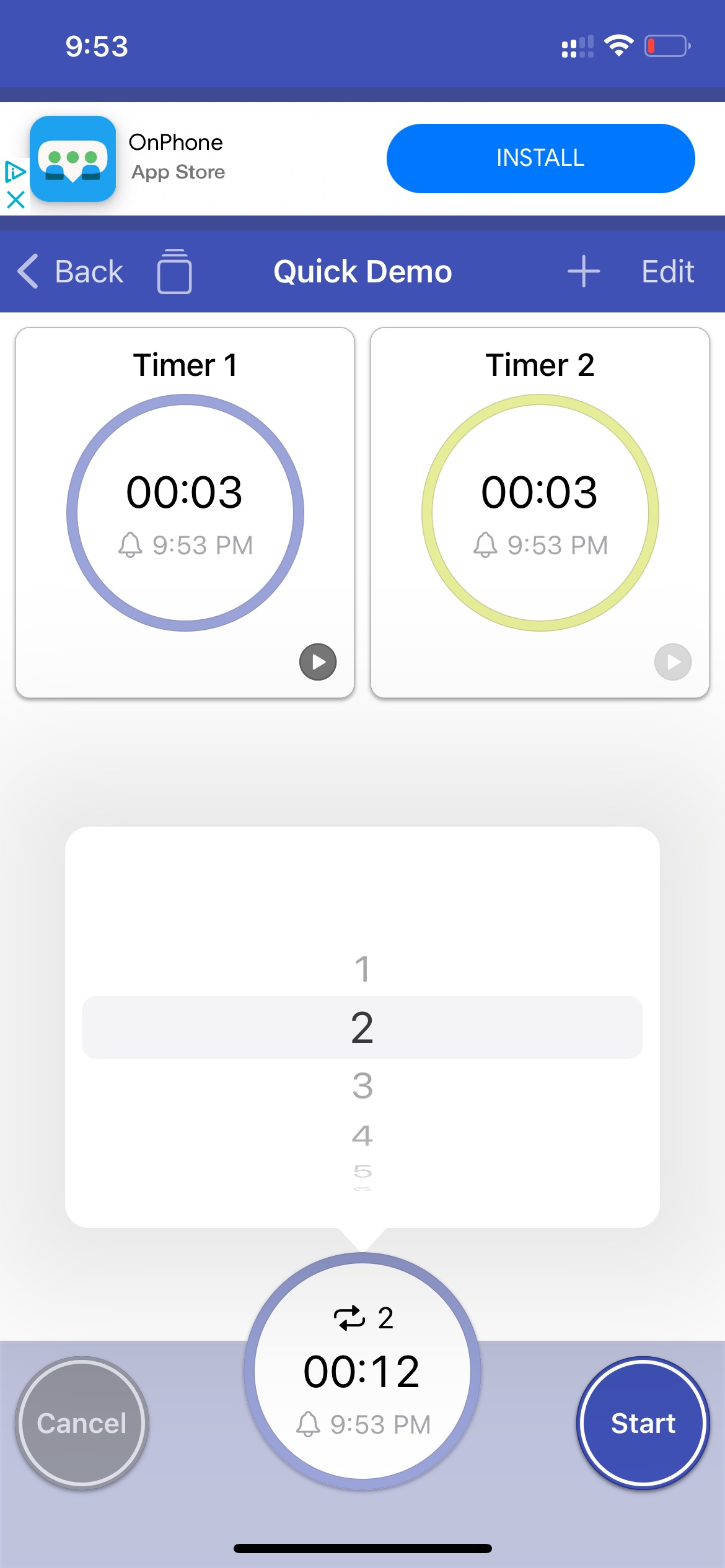The image size is (725, 1568).
Task: Select the Quick Demo title
Action: [x=362, y=271]
